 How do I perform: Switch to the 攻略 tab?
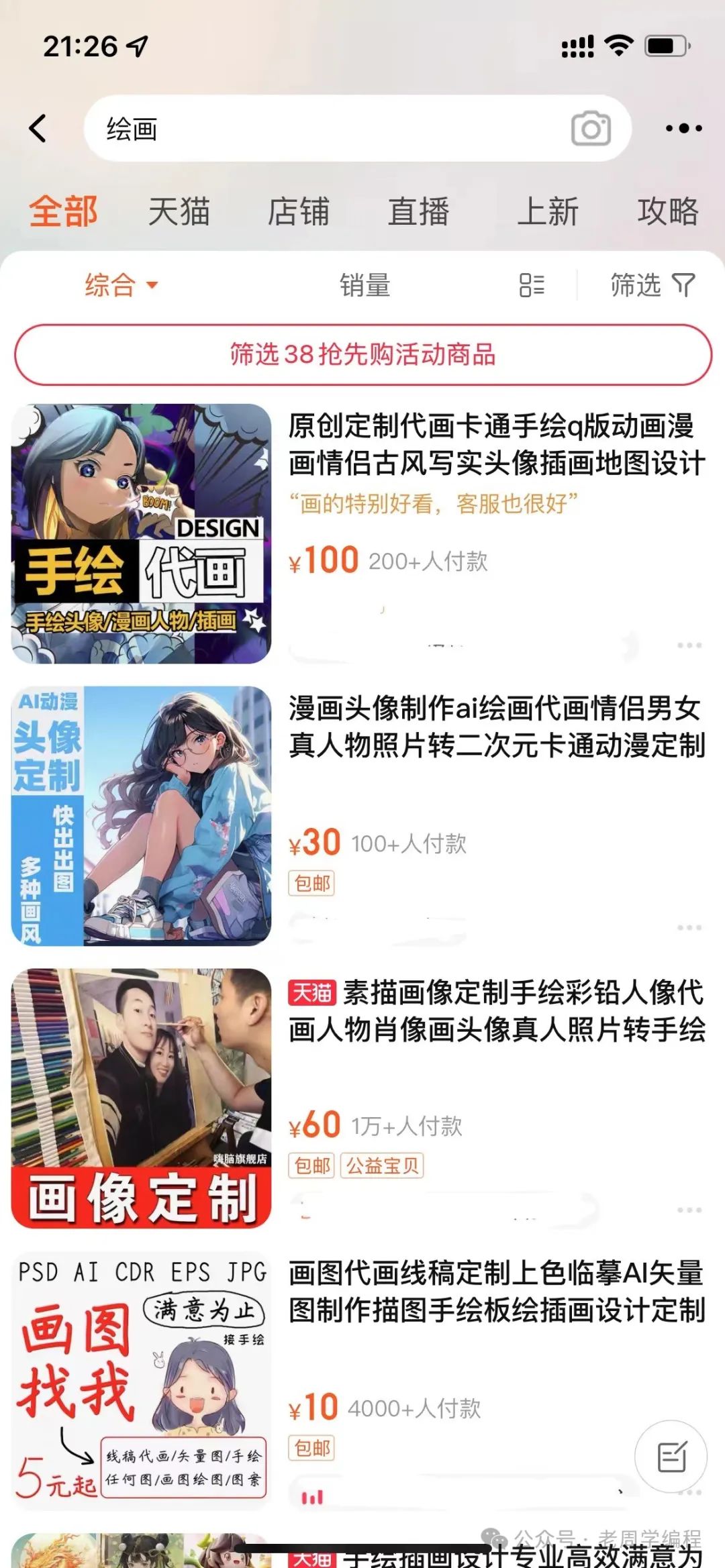[667, 211]
